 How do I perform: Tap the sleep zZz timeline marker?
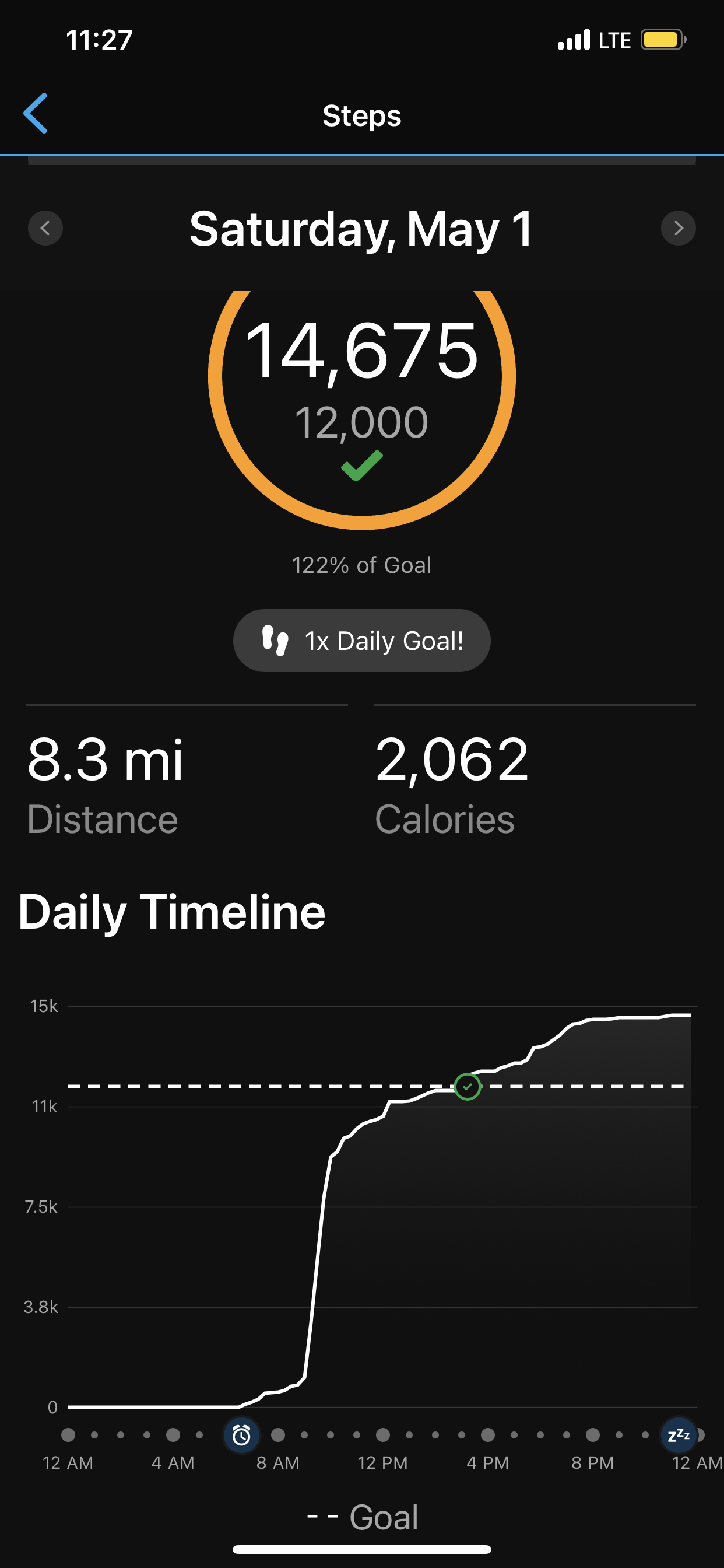point(679,1436)
